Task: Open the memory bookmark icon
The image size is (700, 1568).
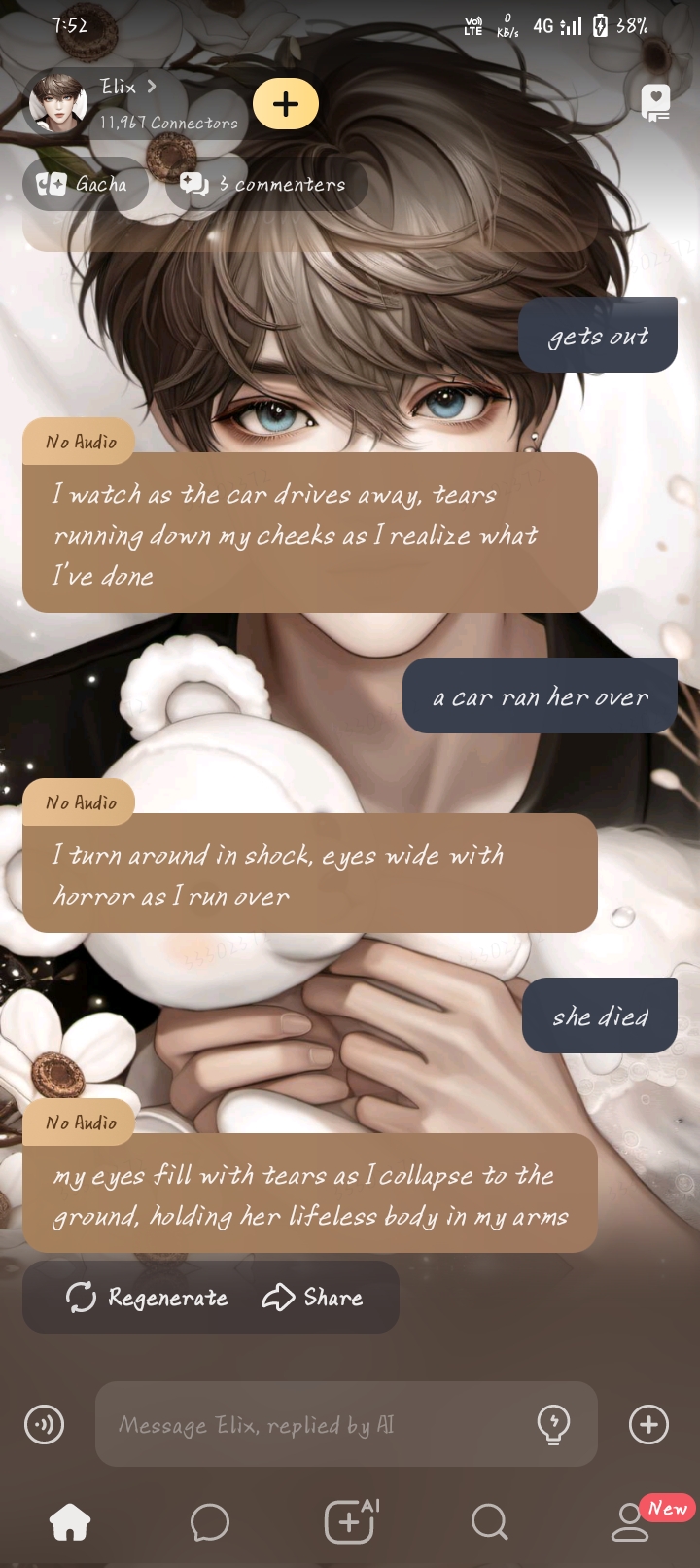Action: click(656, 101)
